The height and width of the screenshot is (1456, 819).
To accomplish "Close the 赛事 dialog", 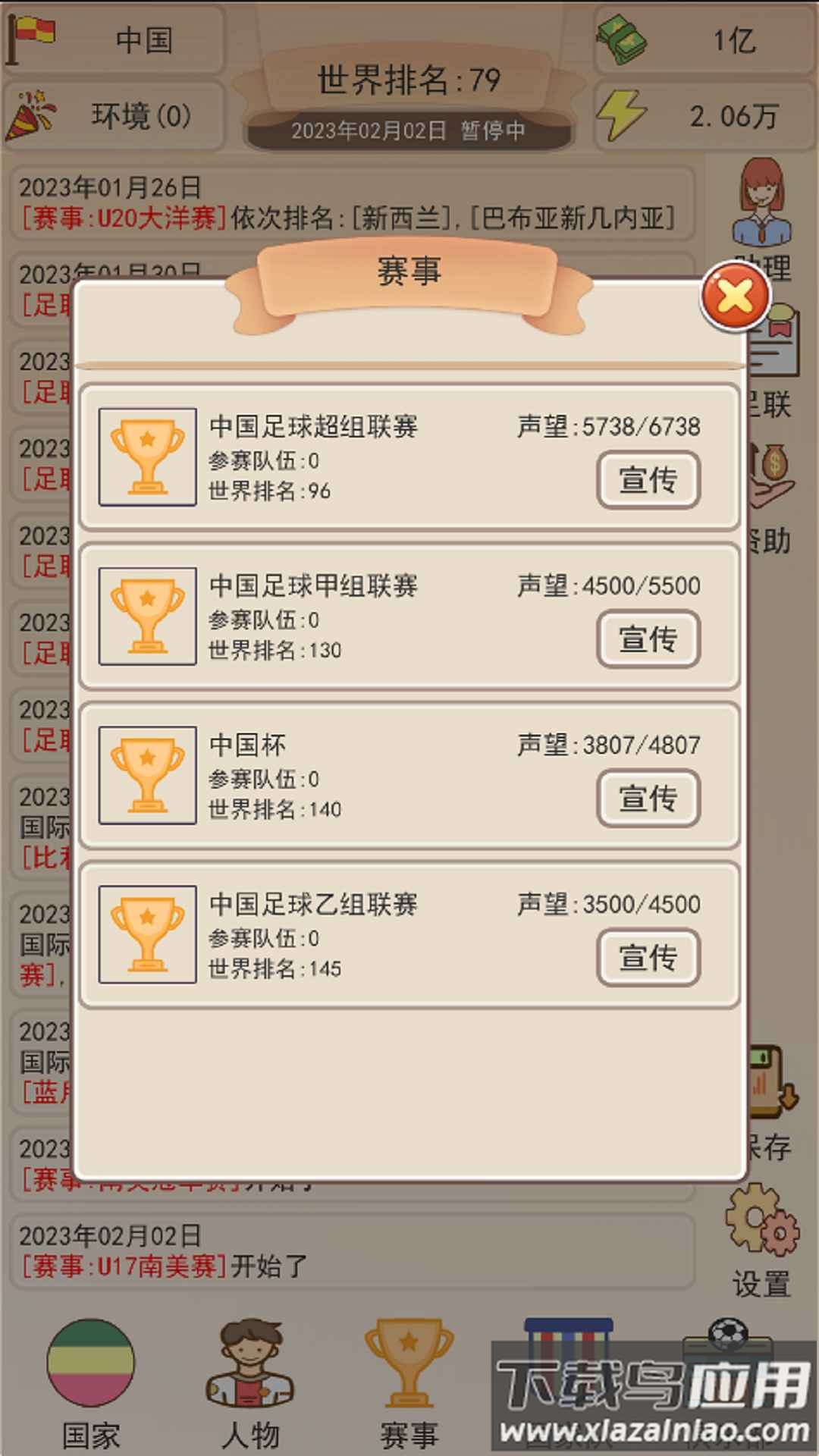I will tap(735, 297).
